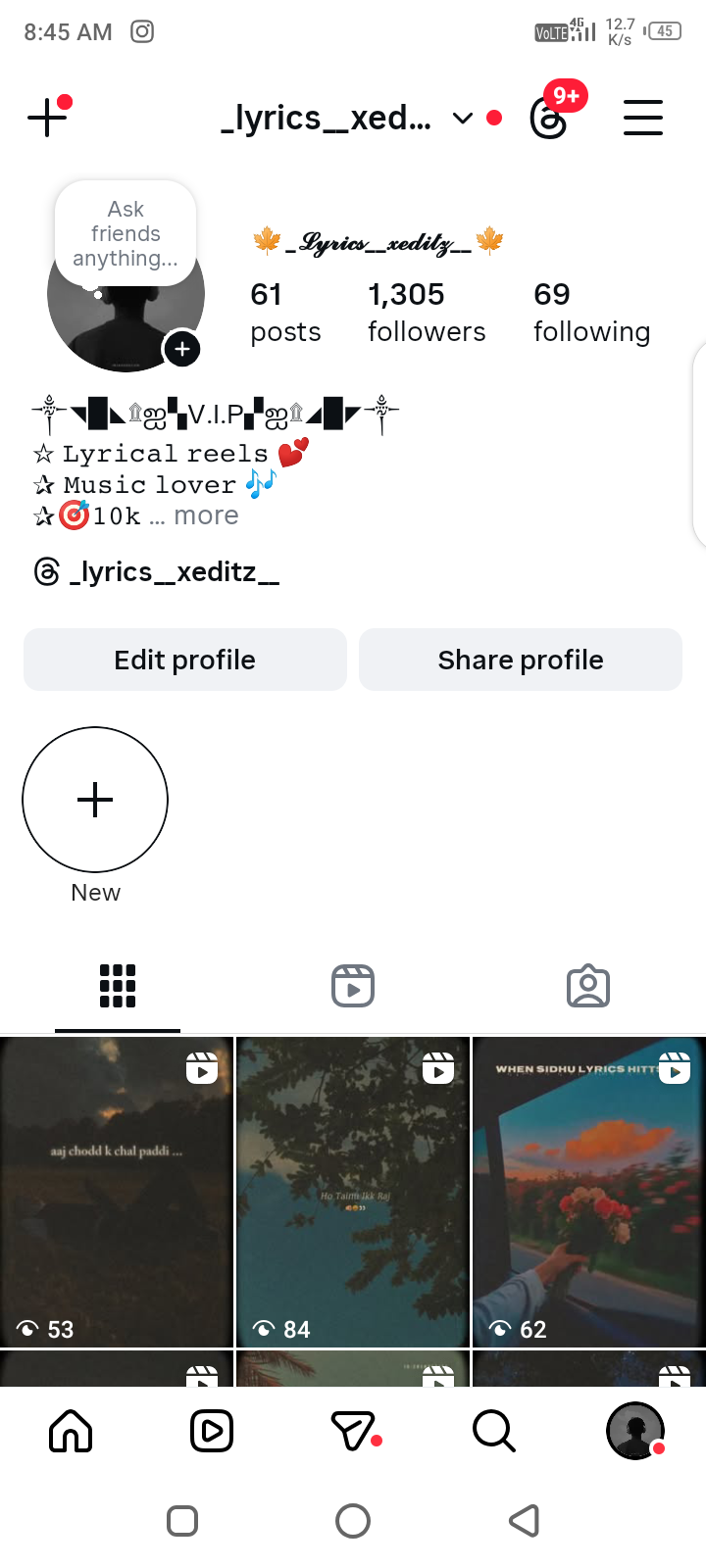Add a story via profile picture plus

[x=182, y=349]
